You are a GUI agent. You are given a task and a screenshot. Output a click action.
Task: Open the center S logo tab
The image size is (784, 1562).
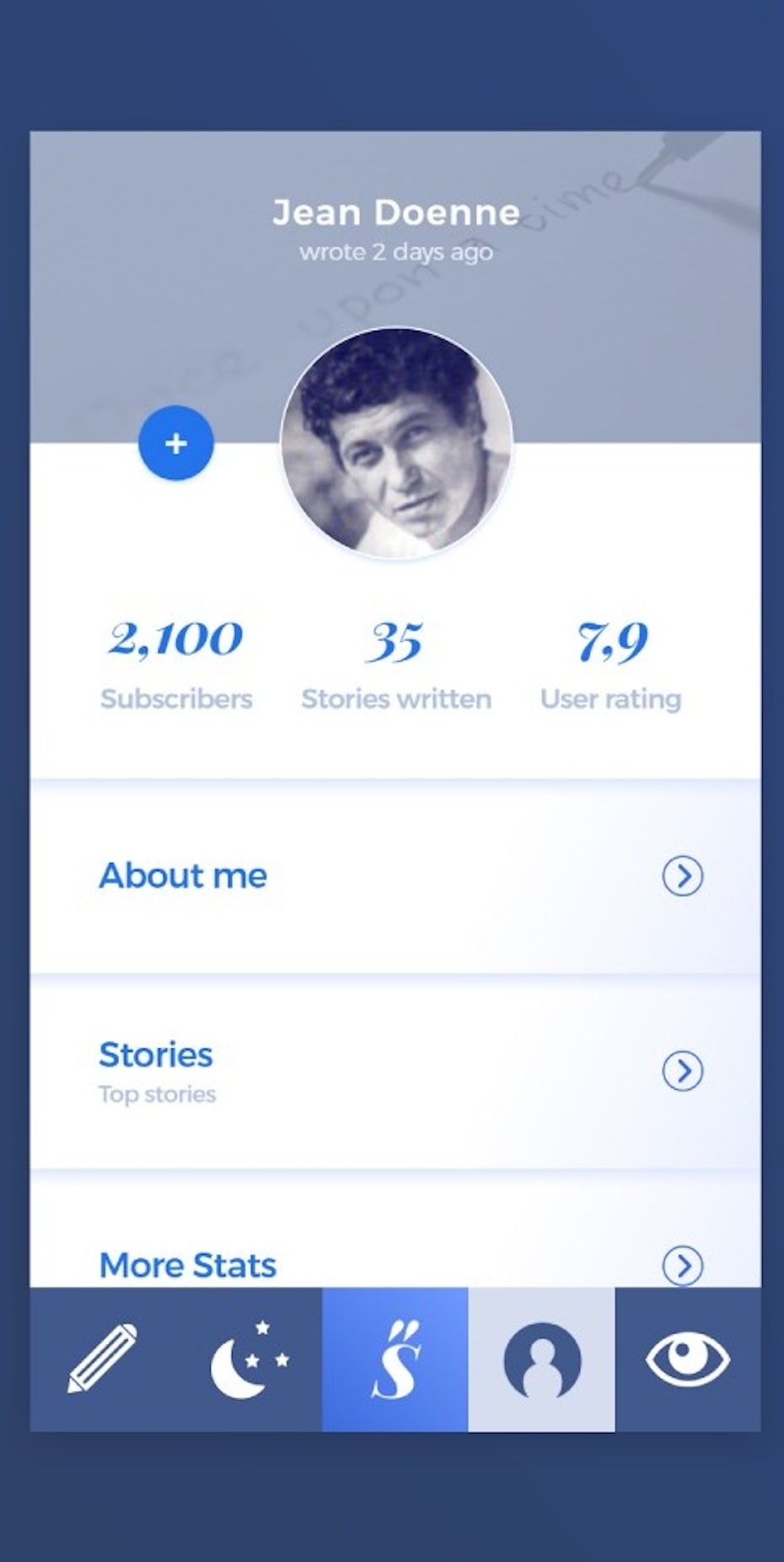(x=395, y=1359)
